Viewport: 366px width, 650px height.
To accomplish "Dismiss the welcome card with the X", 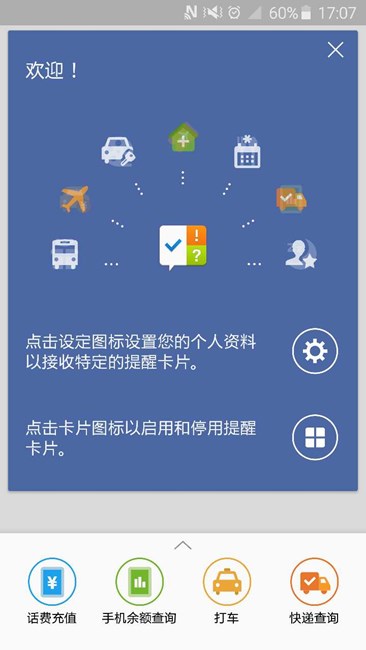I will 335,50.
